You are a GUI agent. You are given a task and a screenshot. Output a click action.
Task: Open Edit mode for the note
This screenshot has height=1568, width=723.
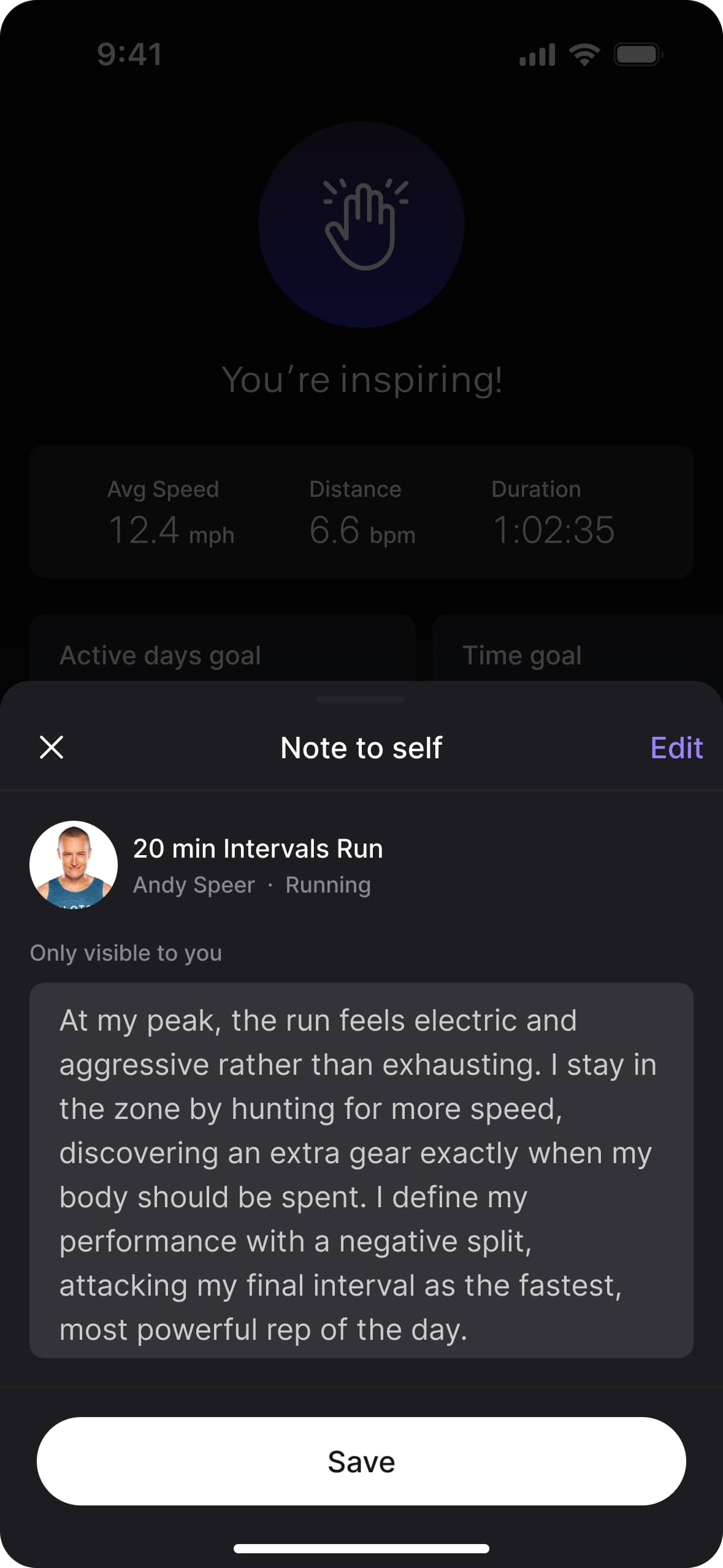(676, 747)
